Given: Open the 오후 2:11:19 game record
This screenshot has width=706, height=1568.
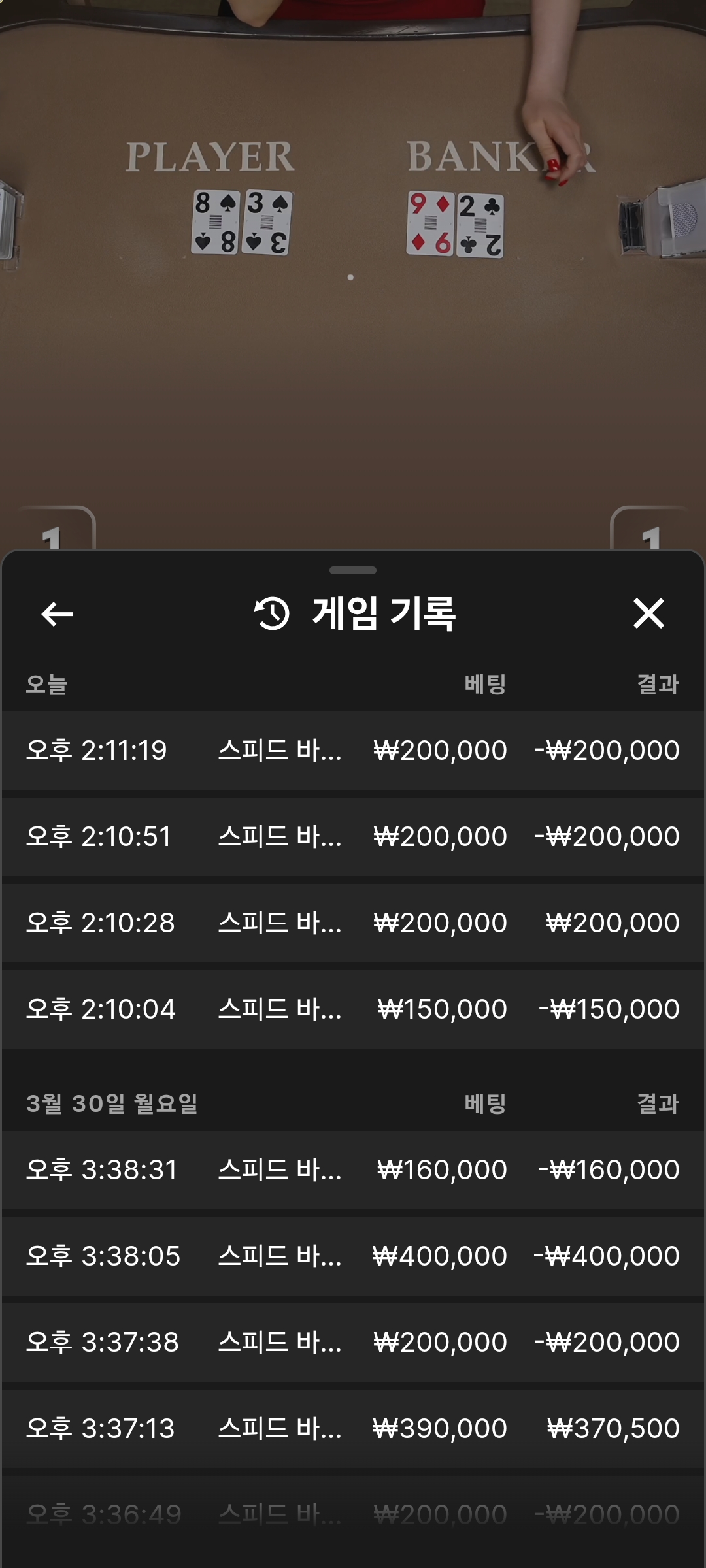Looking at the screenshot, I should tap(353, 750).
